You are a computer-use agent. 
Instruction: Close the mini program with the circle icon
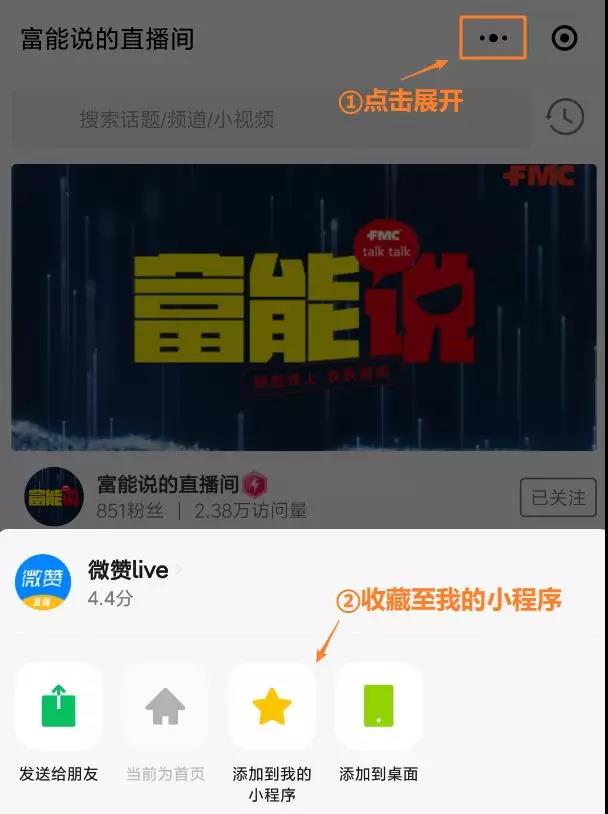tap(564, 38)
